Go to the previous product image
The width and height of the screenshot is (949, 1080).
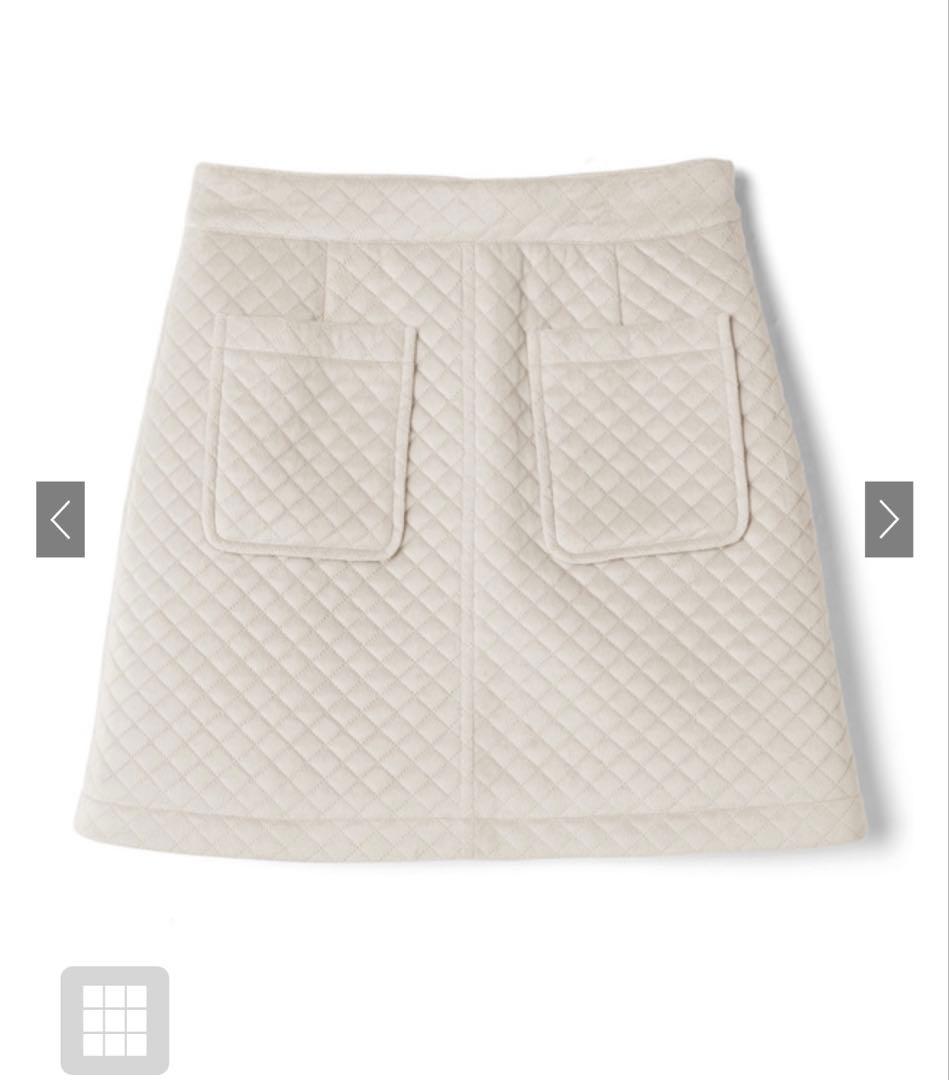tap(60, 519)
